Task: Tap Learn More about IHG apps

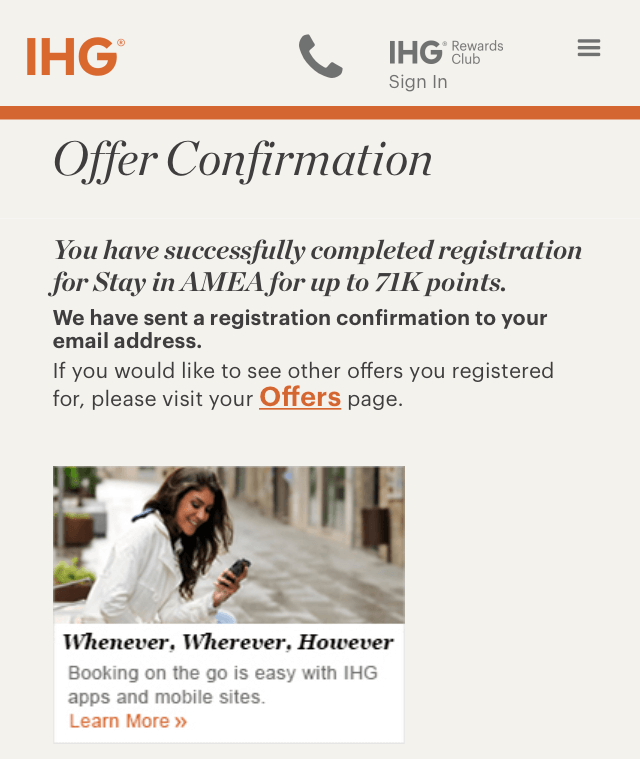Action: click(x=128, y=721)
